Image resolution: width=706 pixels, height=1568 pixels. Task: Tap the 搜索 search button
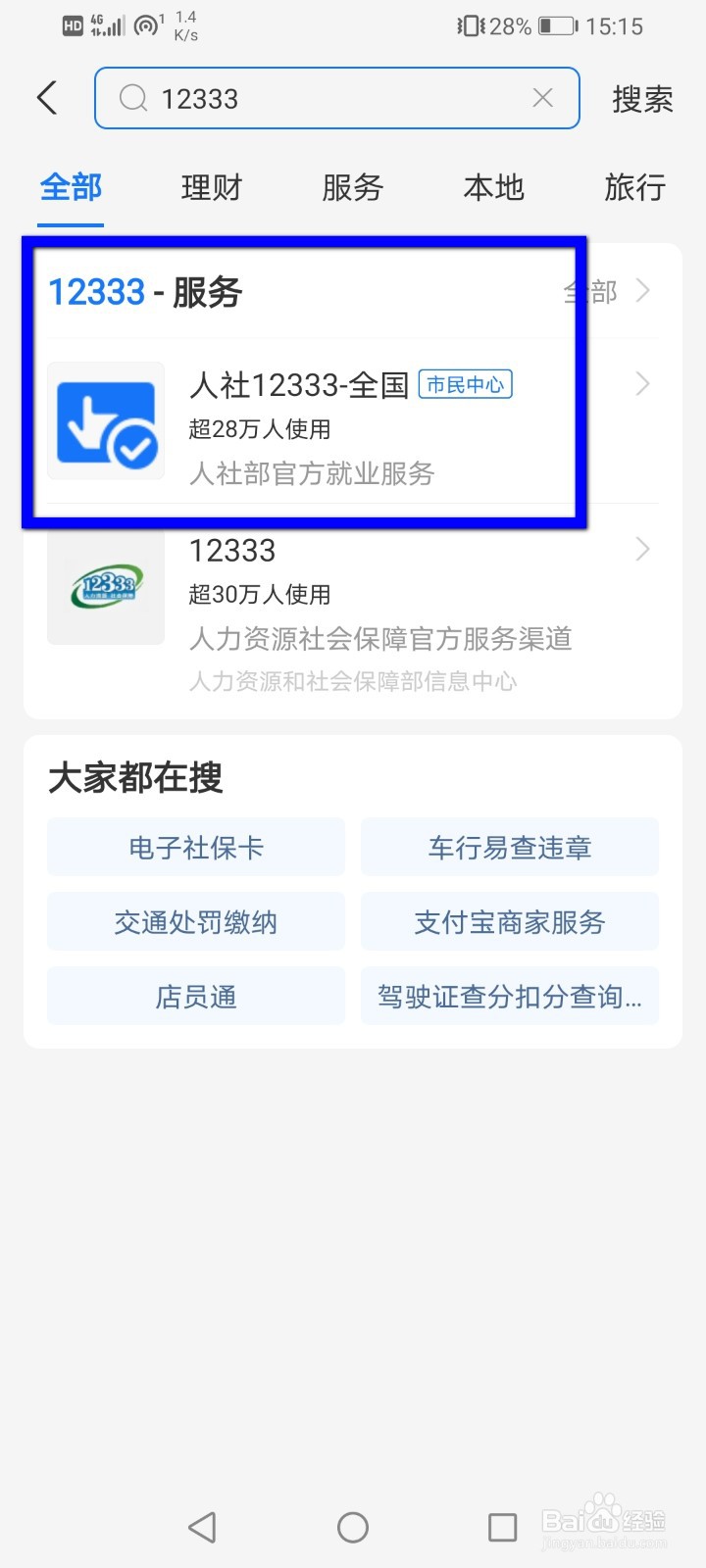(x=642, y=98)
